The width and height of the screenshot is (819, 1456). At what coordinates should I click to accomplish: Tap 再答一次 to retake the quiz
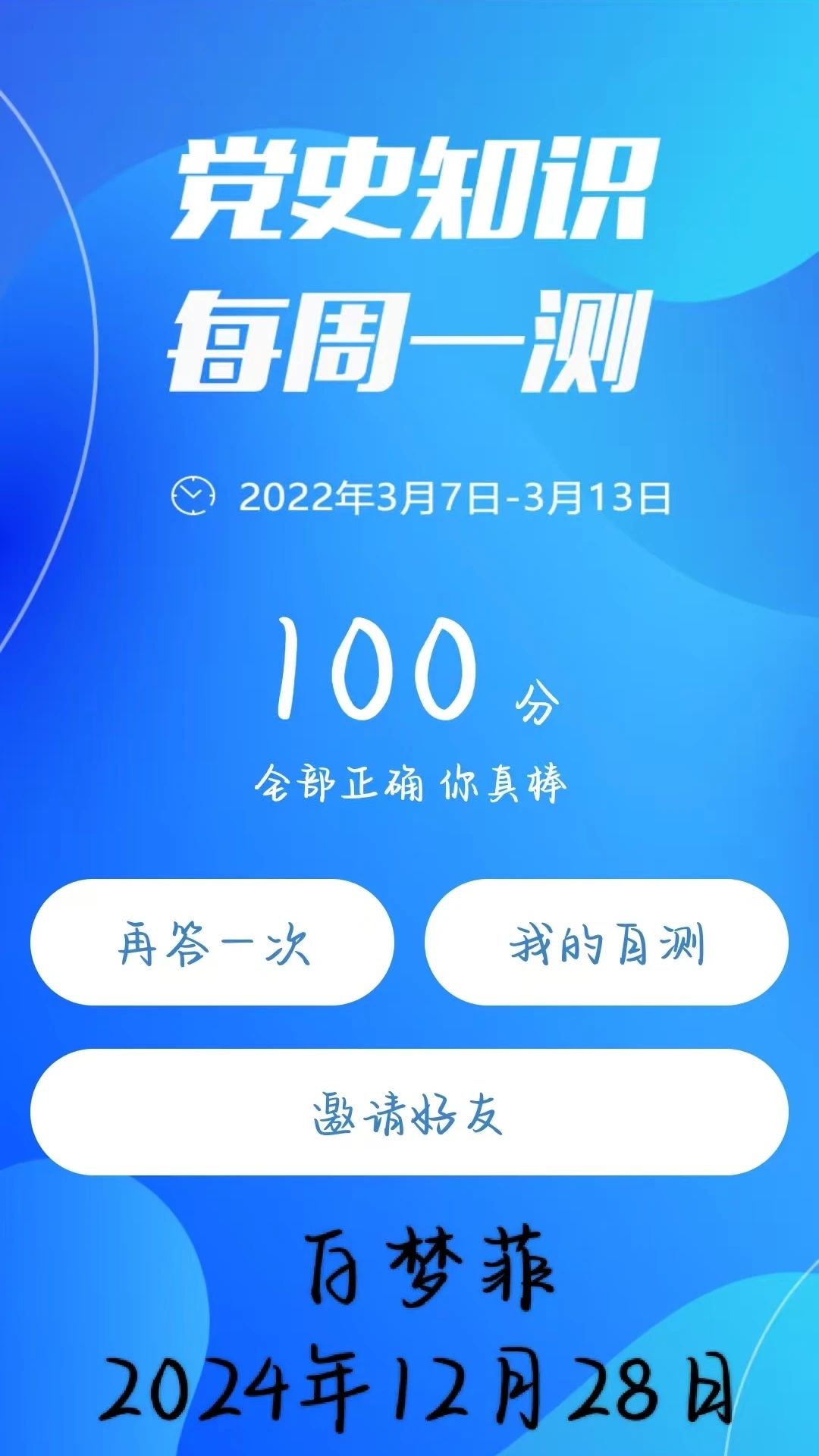212,943
